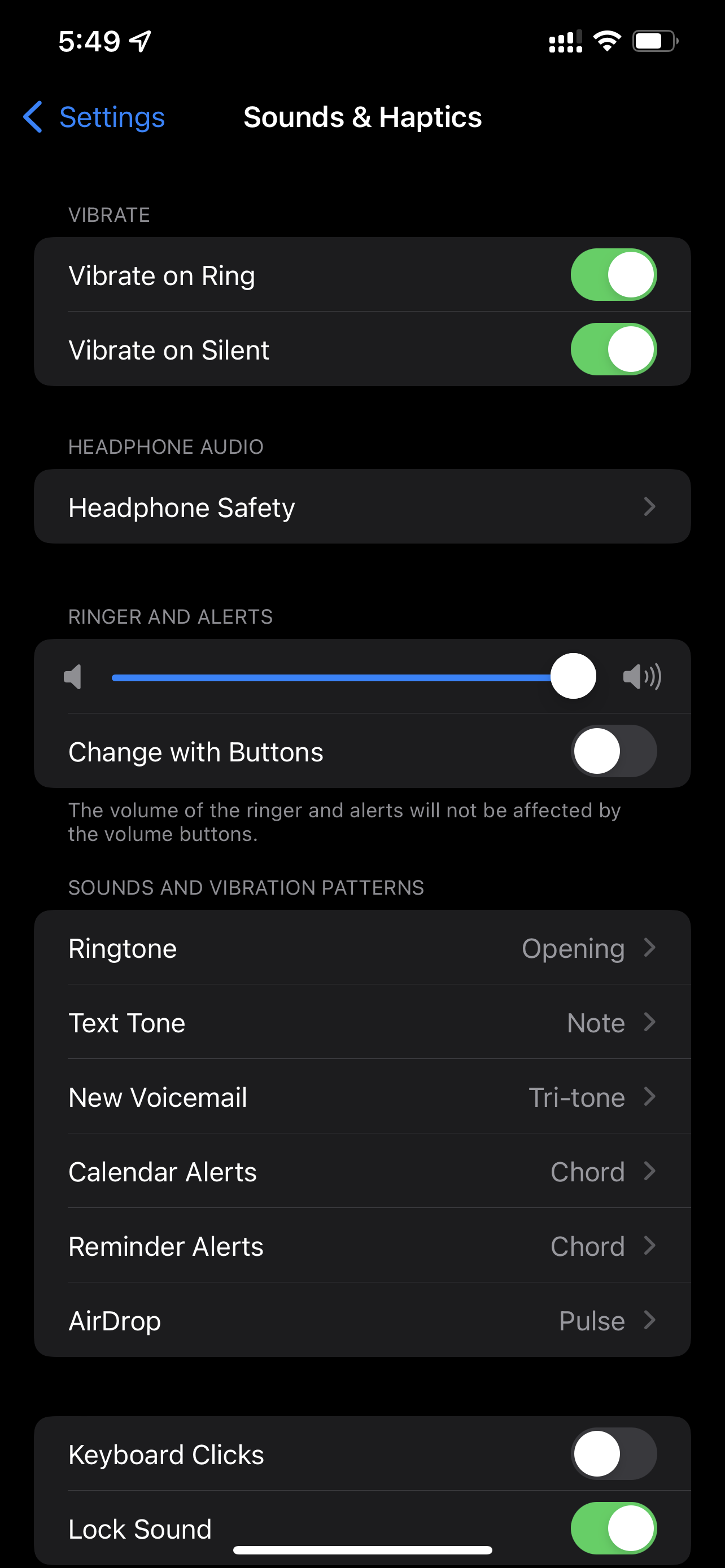Disable Vibrate on Silent
The image size is (725, 1568).
coord(613,349)
